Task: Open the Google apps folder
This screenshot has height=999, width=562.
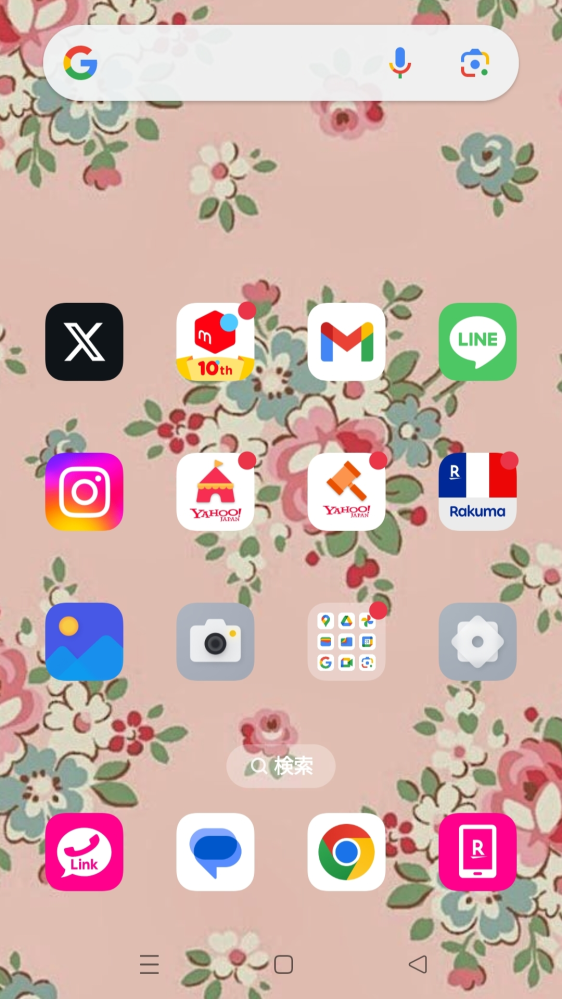Action: tap(347, 642)
